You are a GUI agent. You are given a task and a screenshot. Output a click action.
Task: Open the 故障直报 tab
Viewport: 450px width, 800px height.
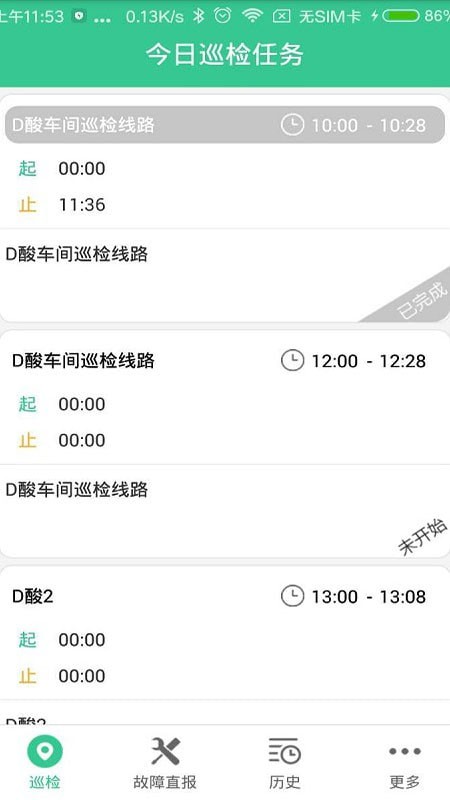165,762
